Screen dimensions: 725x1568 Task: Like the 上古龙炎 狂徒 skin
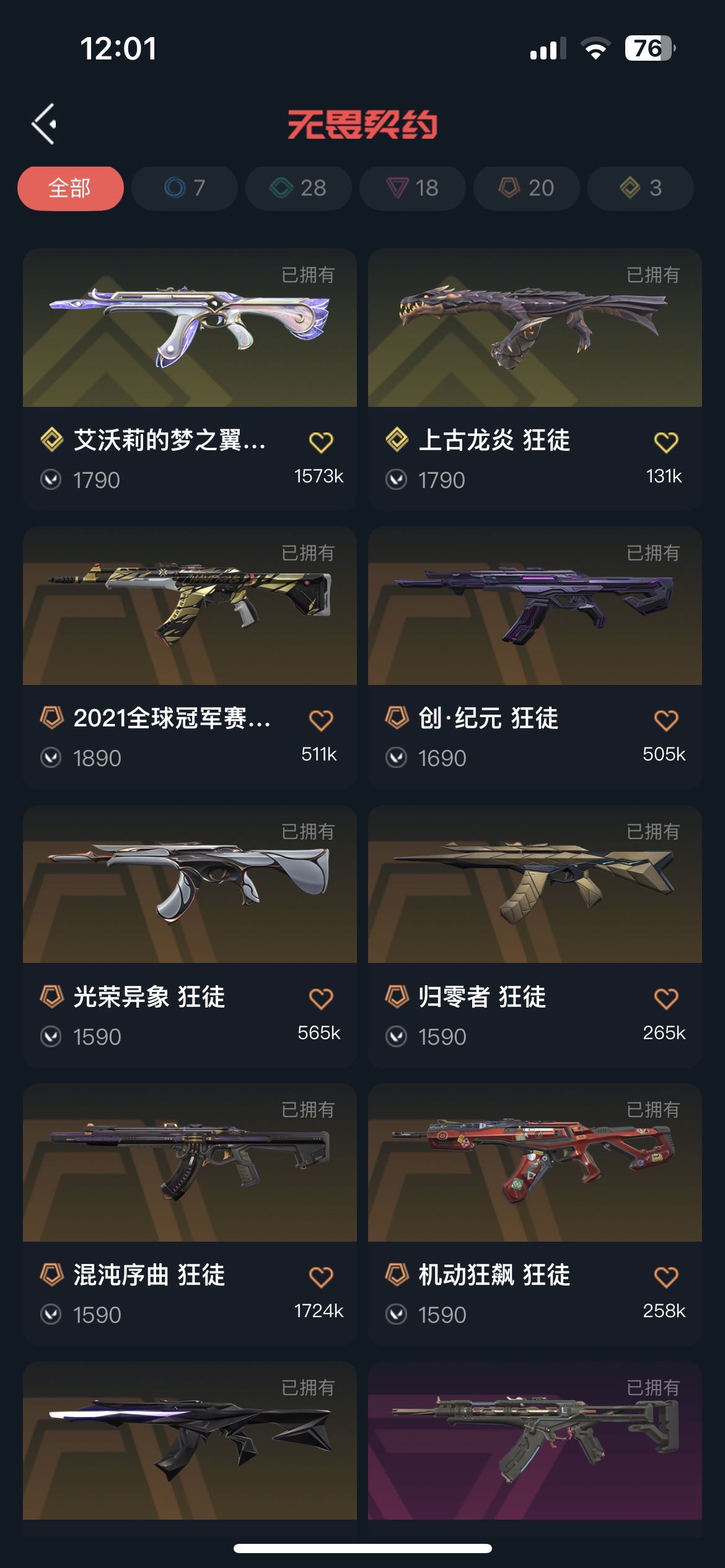[x=666, y=442]
